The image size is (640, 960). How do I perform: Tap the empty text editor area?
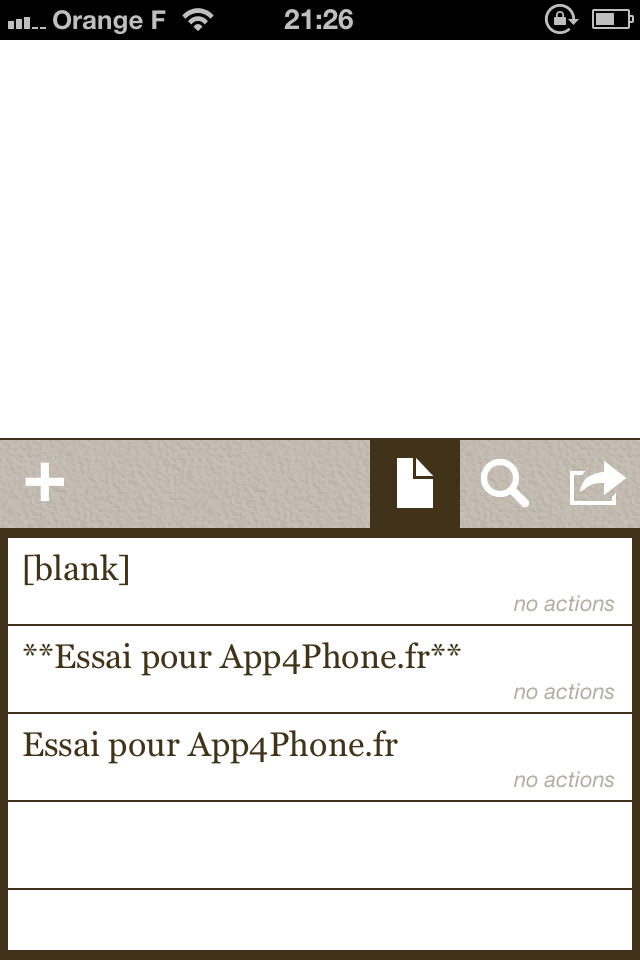coord(320,240)
